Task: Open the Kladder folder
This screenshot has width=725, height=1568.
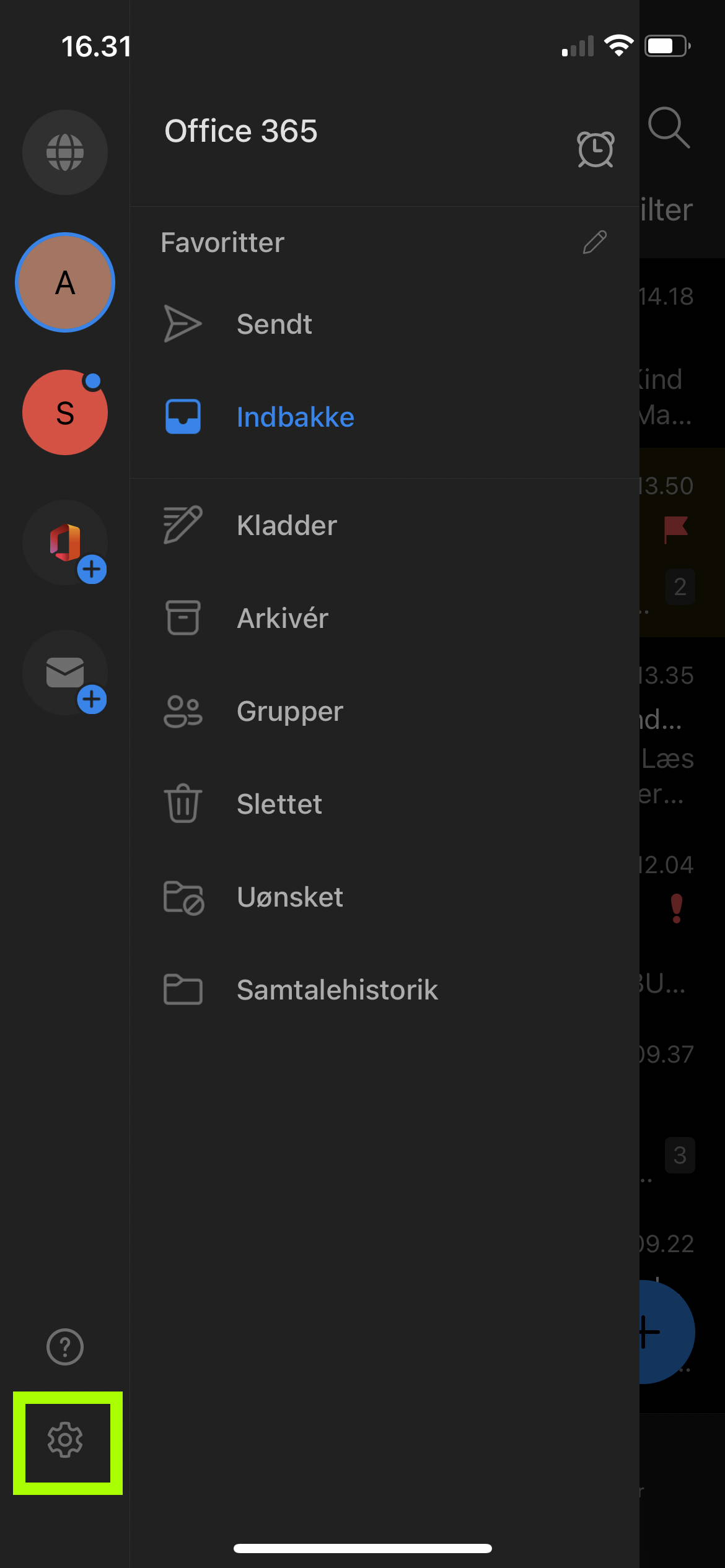Action: 286,525
